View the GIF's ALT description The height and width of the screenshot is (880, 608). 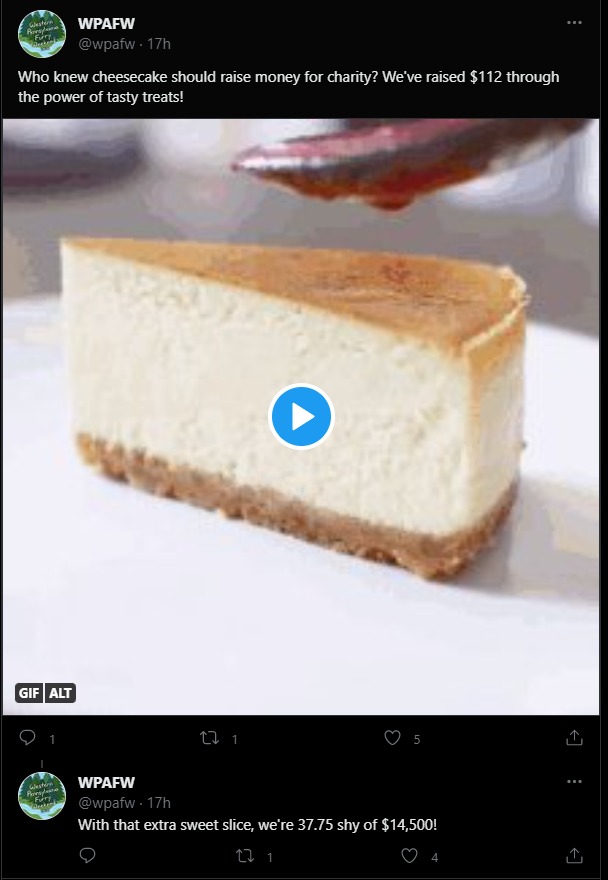tap(61, 693)
